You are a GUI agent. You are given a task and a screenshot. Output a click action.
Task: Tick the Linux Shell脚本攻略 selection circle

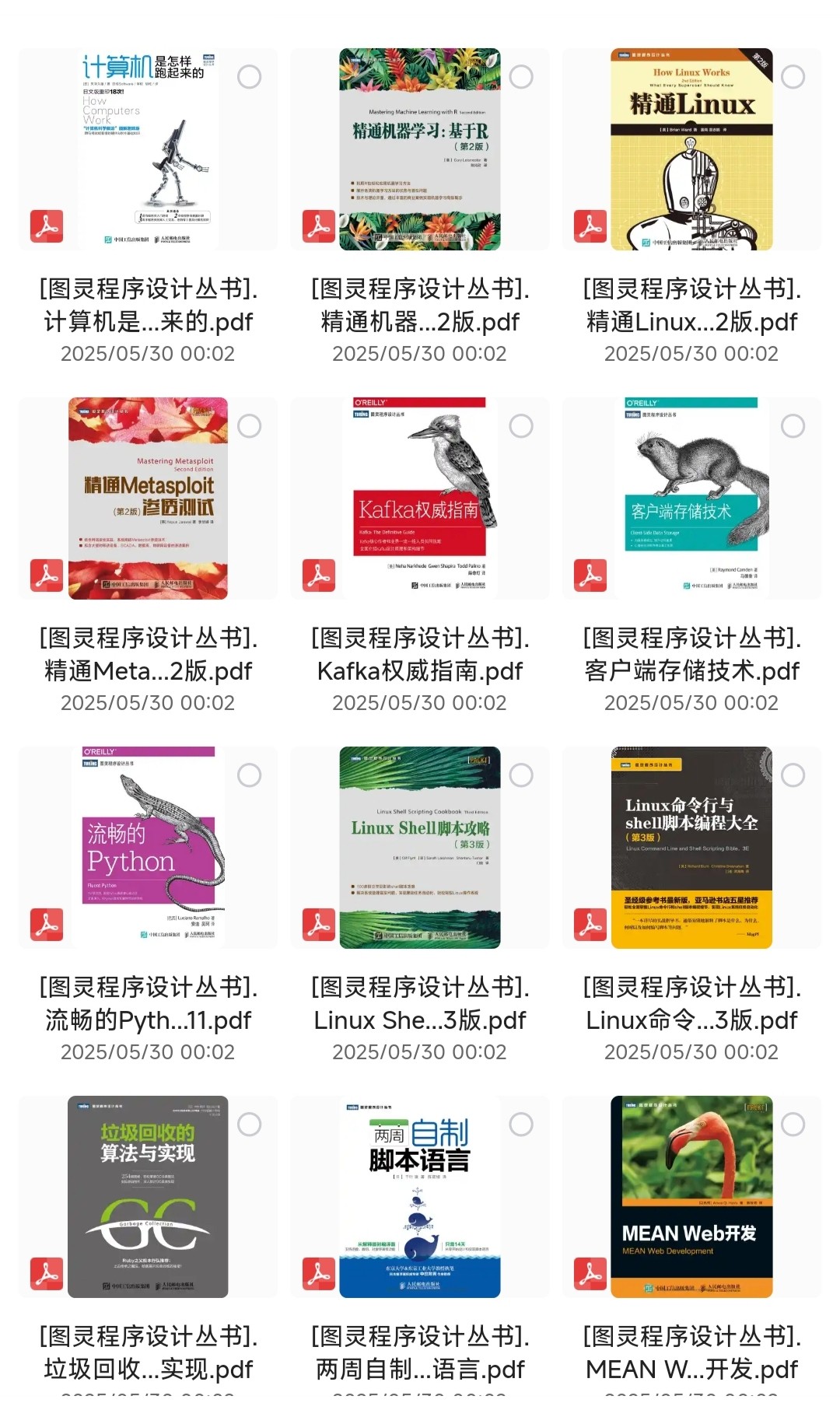(x=521, y=775)
